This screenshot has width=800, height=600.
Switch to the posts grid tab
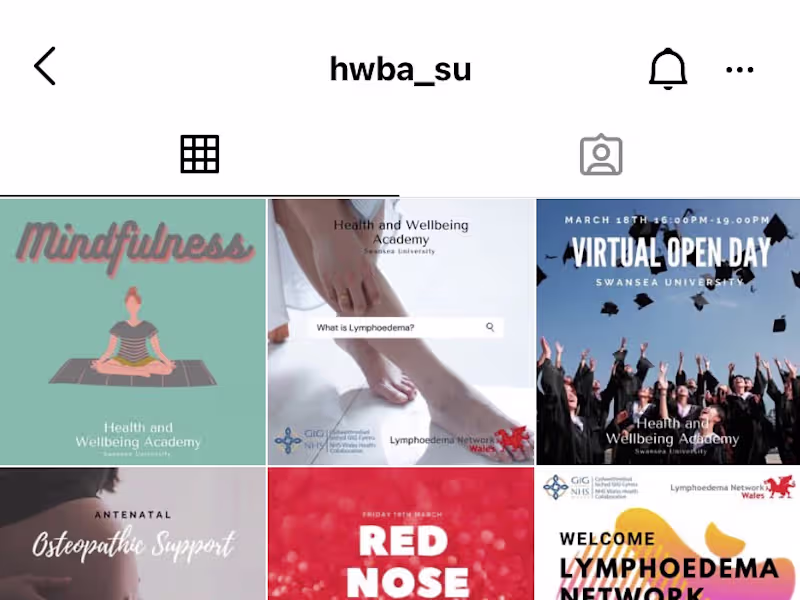click(199, 154)
